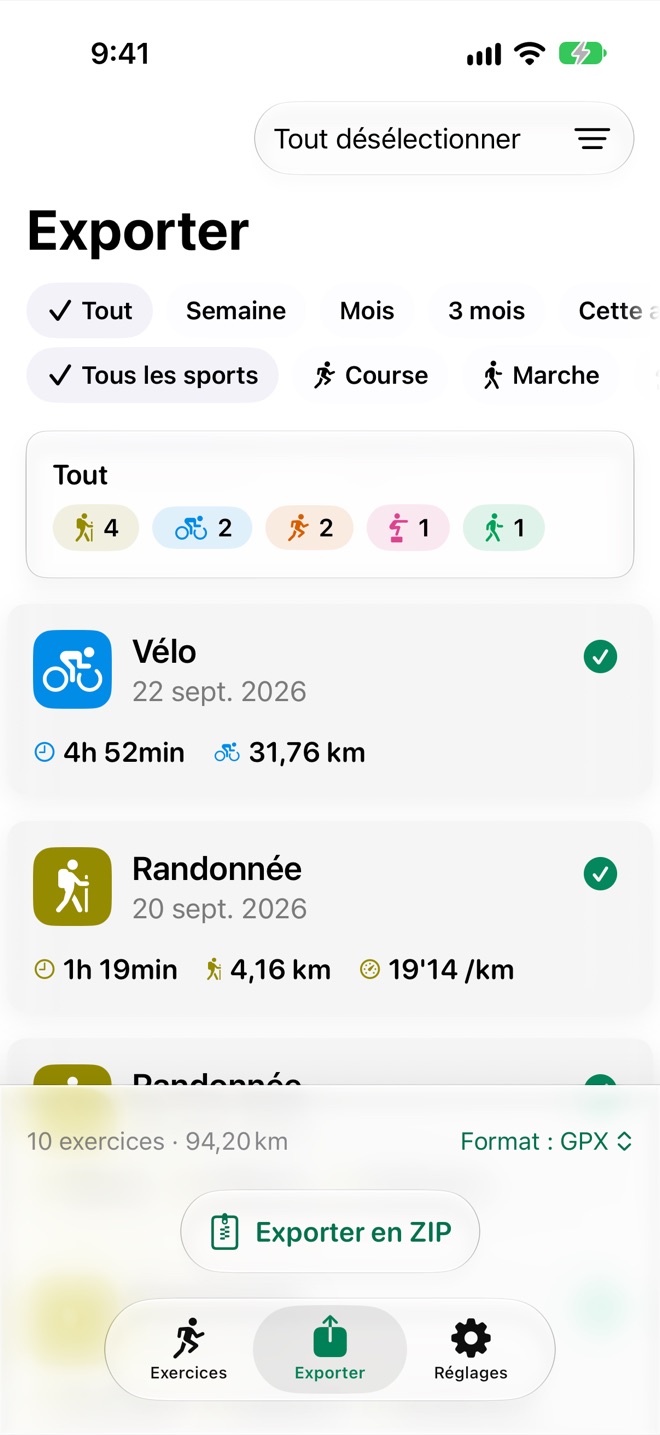Filter workouts by Course
Viewport: 660px width, 1435px height.
click(370, 375)
